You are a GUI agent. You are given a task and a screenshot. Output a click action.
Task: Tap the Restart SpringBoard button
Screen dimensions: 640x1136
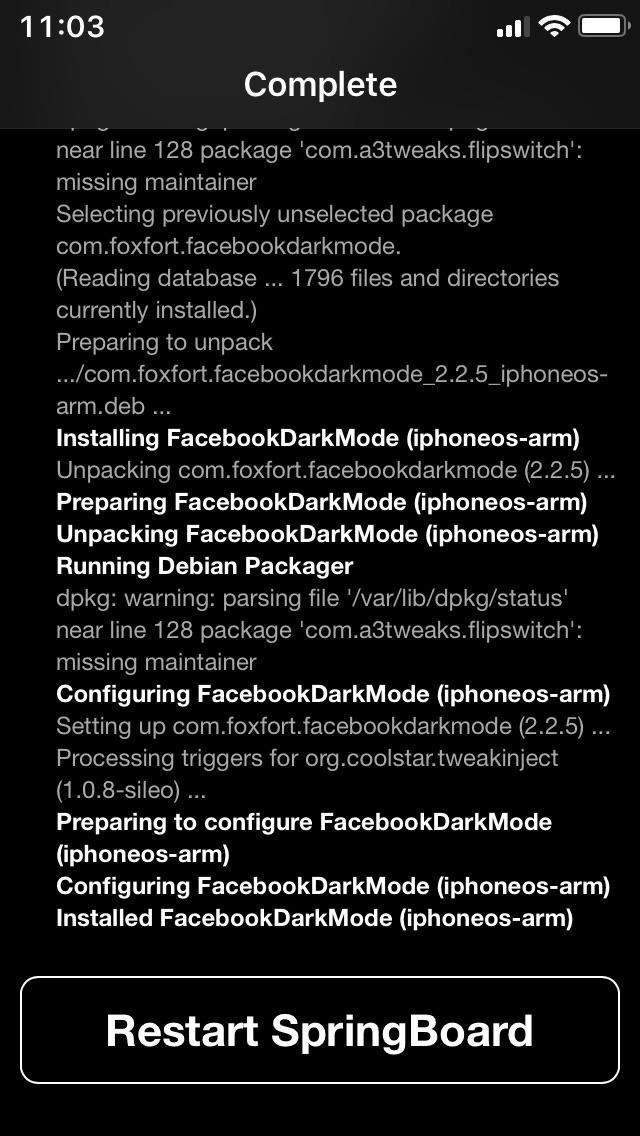[320, 1030]
